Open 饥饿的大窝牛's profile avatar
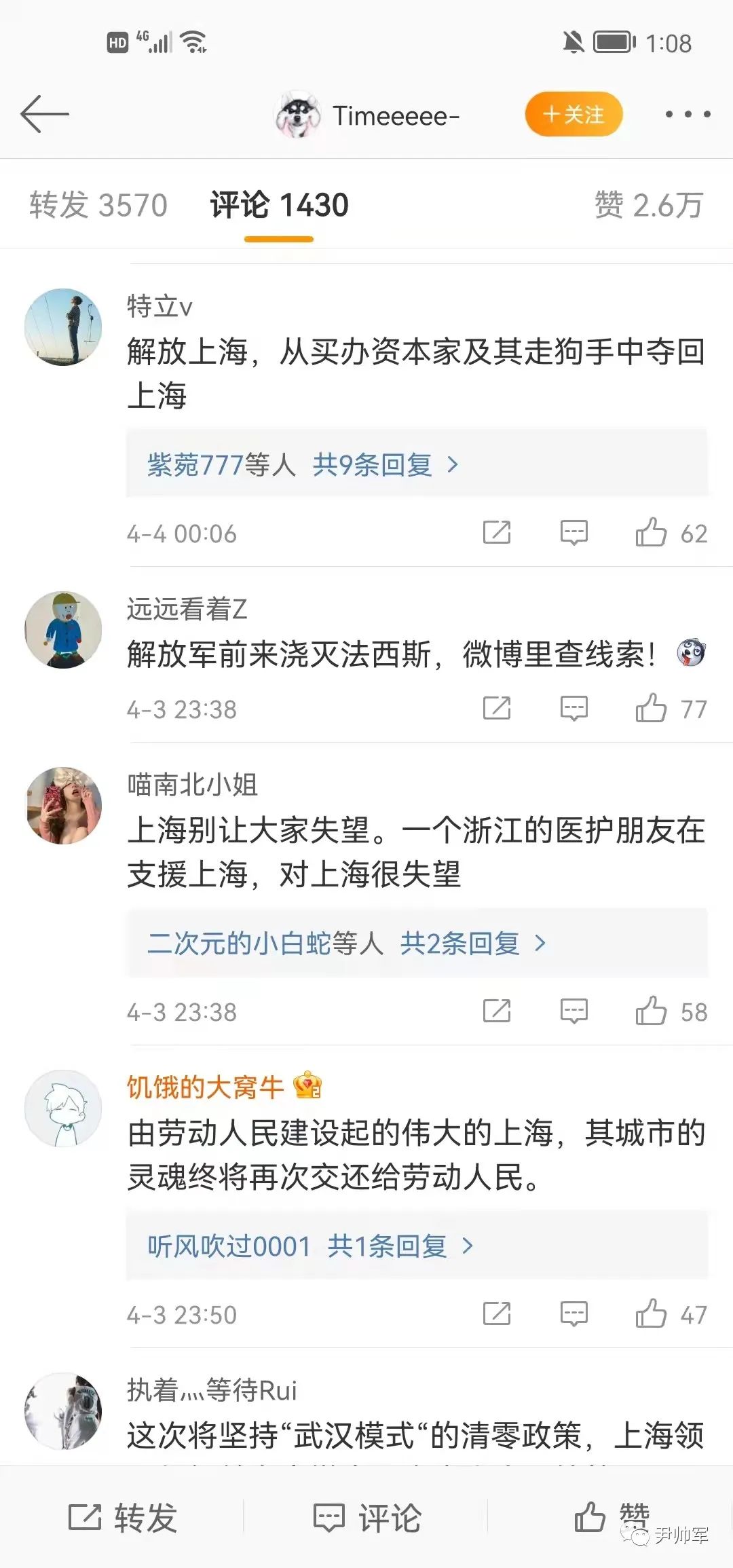Image resolution: width=733 pixels, height=1568 pixels. point(63,1108)
